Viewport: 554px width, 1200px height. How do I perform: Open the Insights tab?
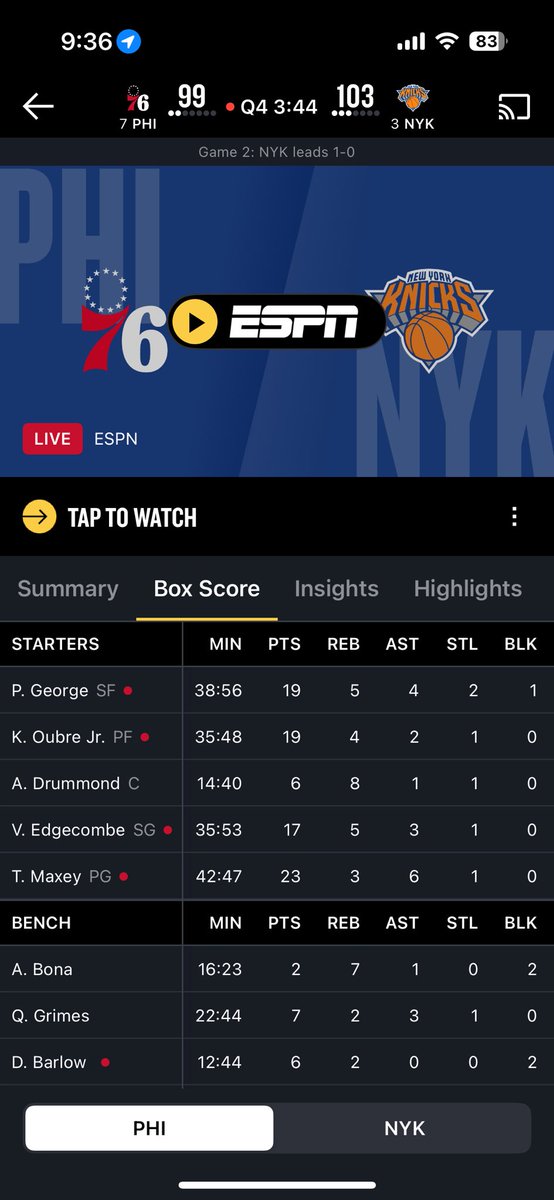click(x=336, y=589)
